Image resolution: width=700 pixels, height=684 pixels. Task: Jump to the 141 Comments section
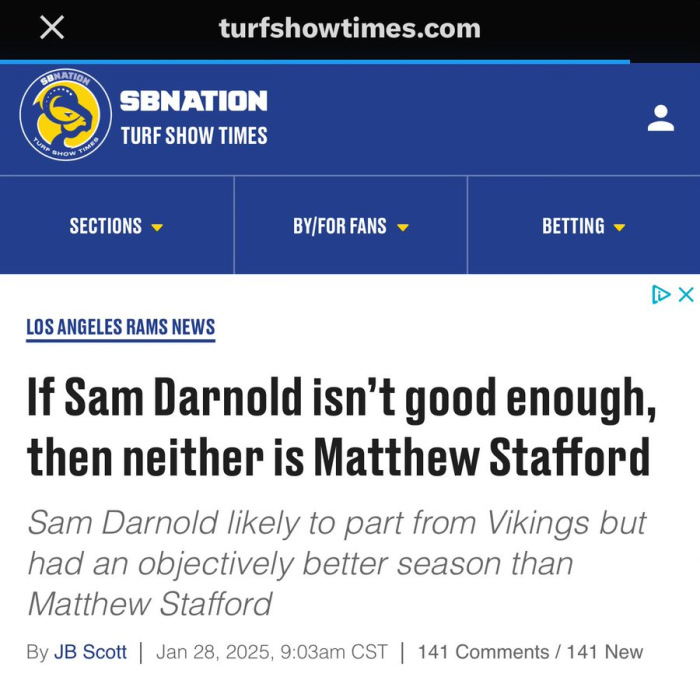pyautogui.click(x=483, y=652)
